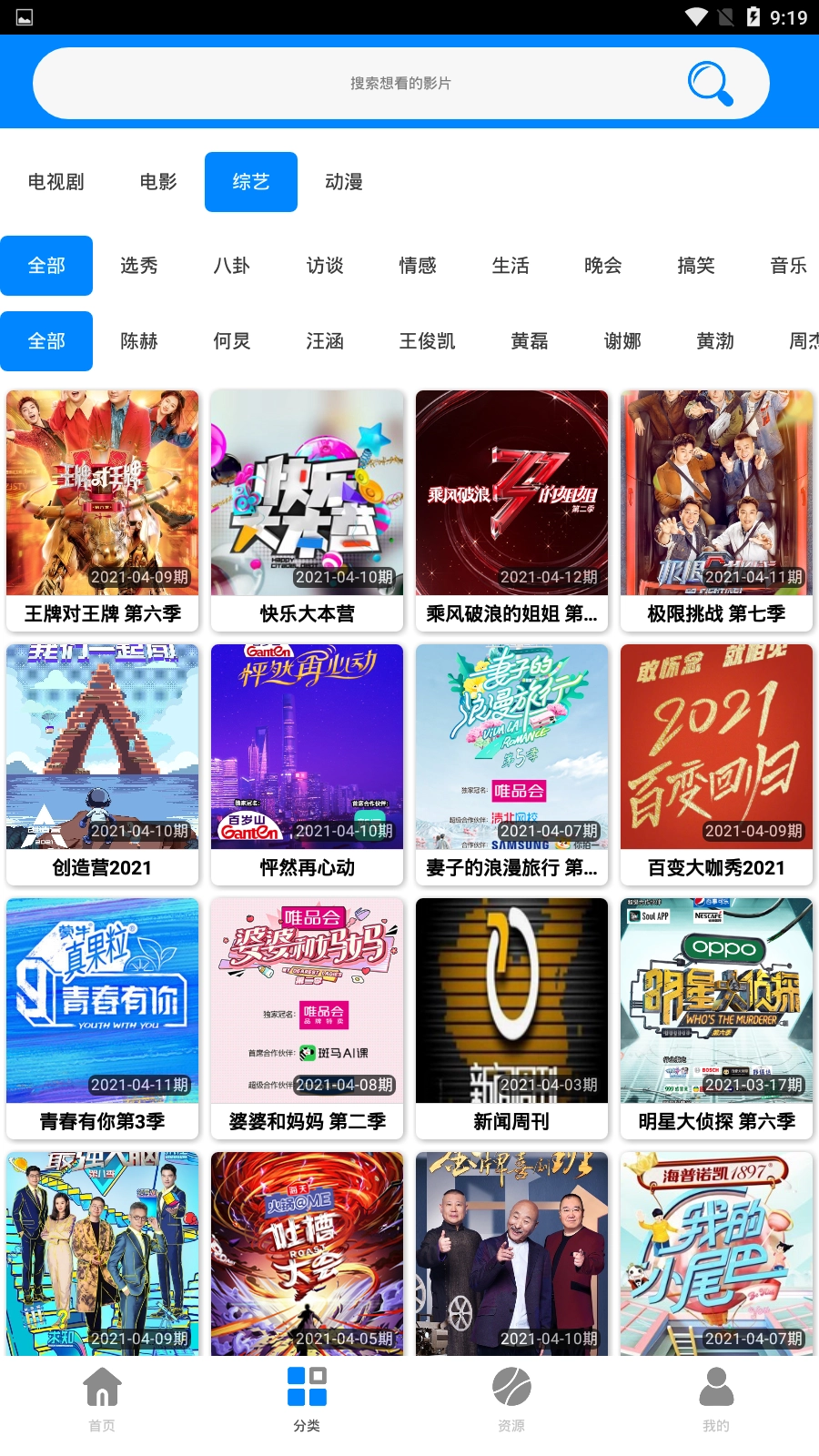The width and height of the screenshot is (819, 1456).
Task: Tap the magnifier search icon
Action: [x=710, y=84]
